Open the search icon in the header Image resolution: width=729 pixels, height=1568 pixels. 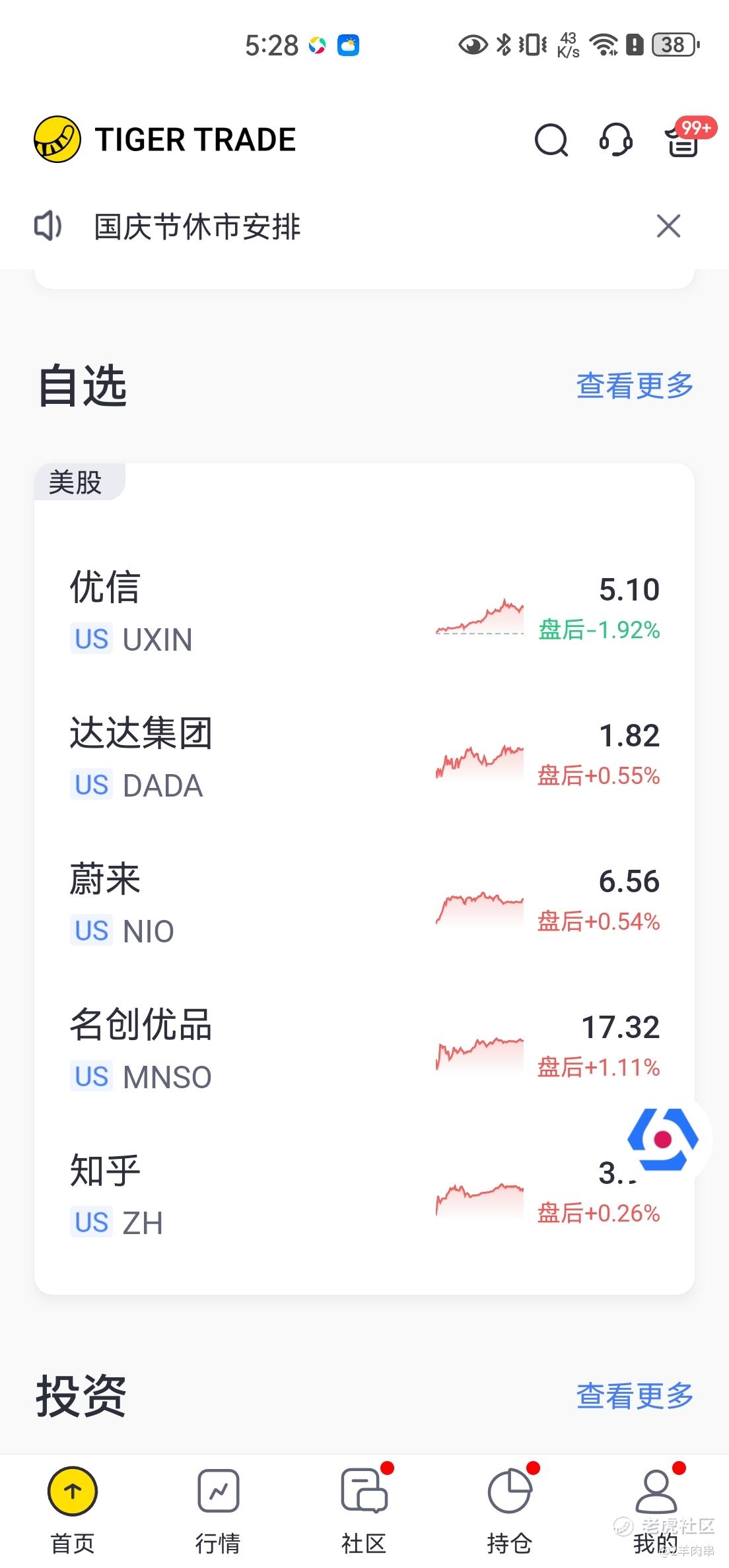click(551, 140)
